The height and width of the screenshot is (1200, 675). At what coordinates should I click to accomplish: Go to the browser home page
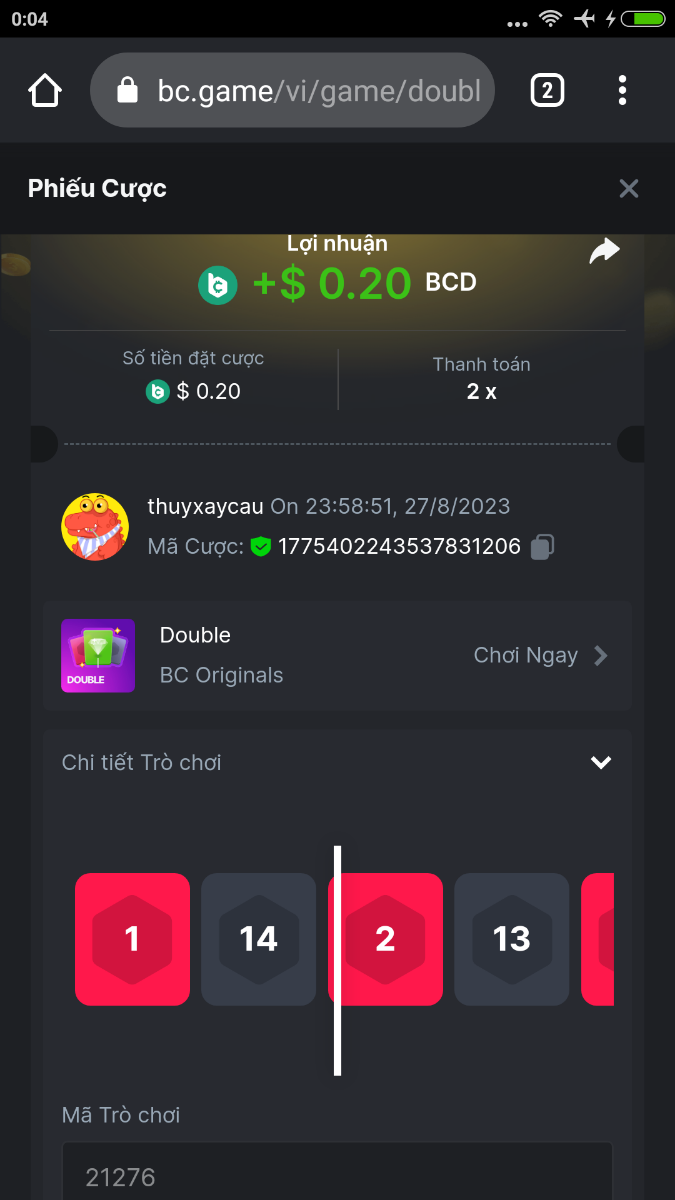[45, 91]
